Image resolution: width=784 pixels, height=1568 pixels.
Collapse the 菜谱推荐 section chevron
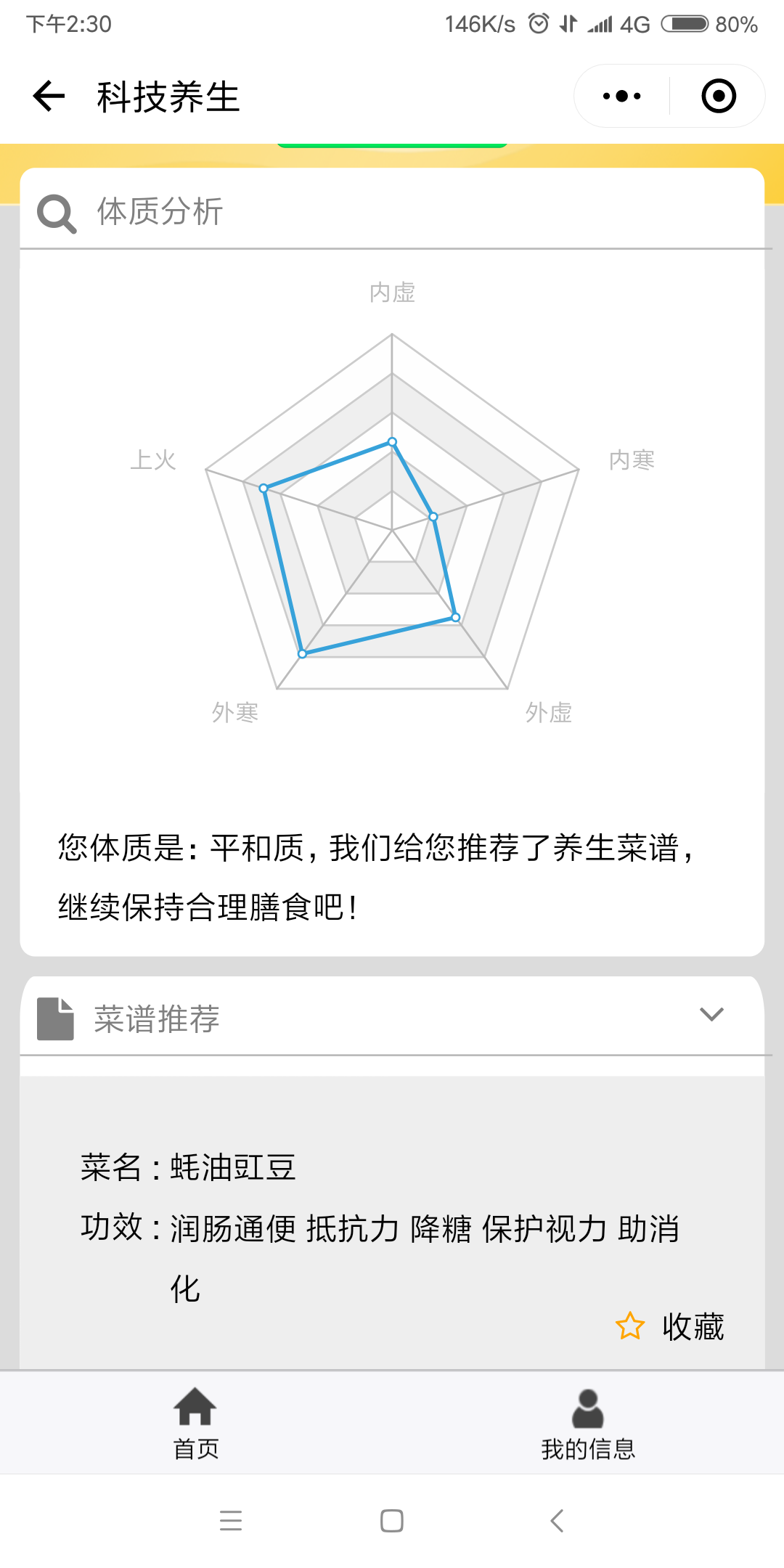(x=711, y=1014)
